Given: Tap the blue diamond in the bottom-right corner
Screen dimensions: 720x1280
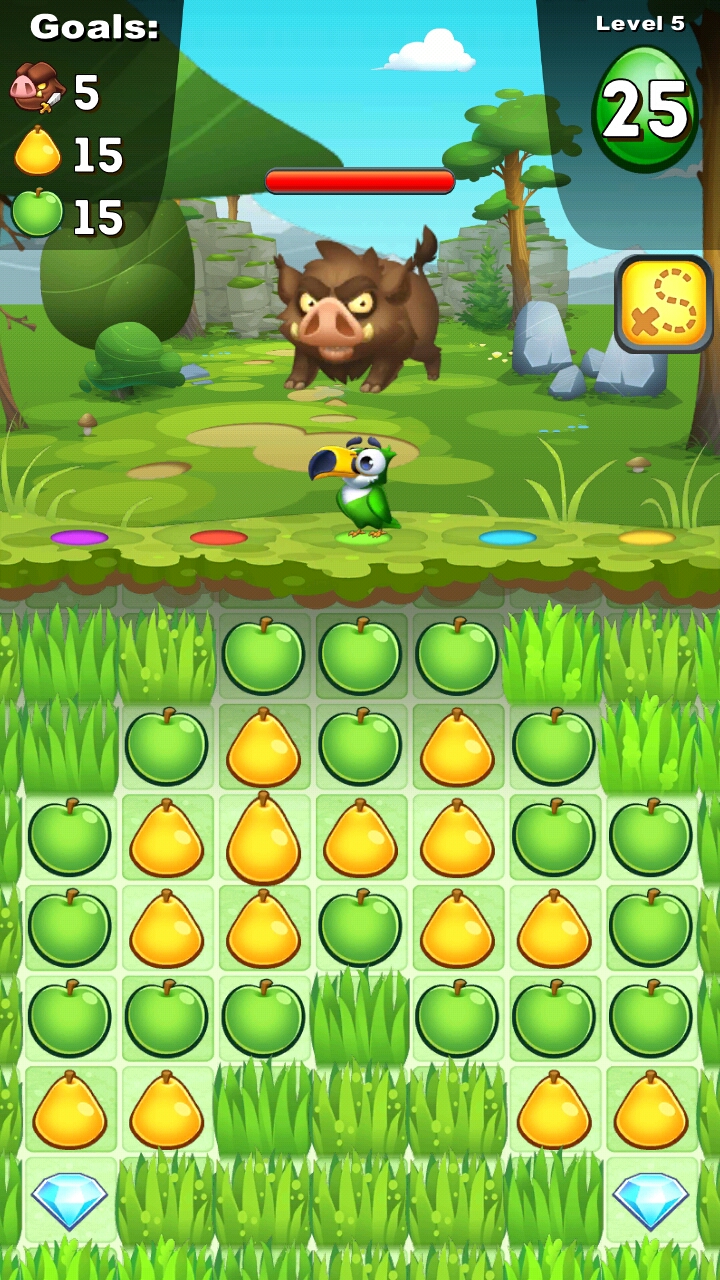Looking at the screenshot, I should [651, 1200].
